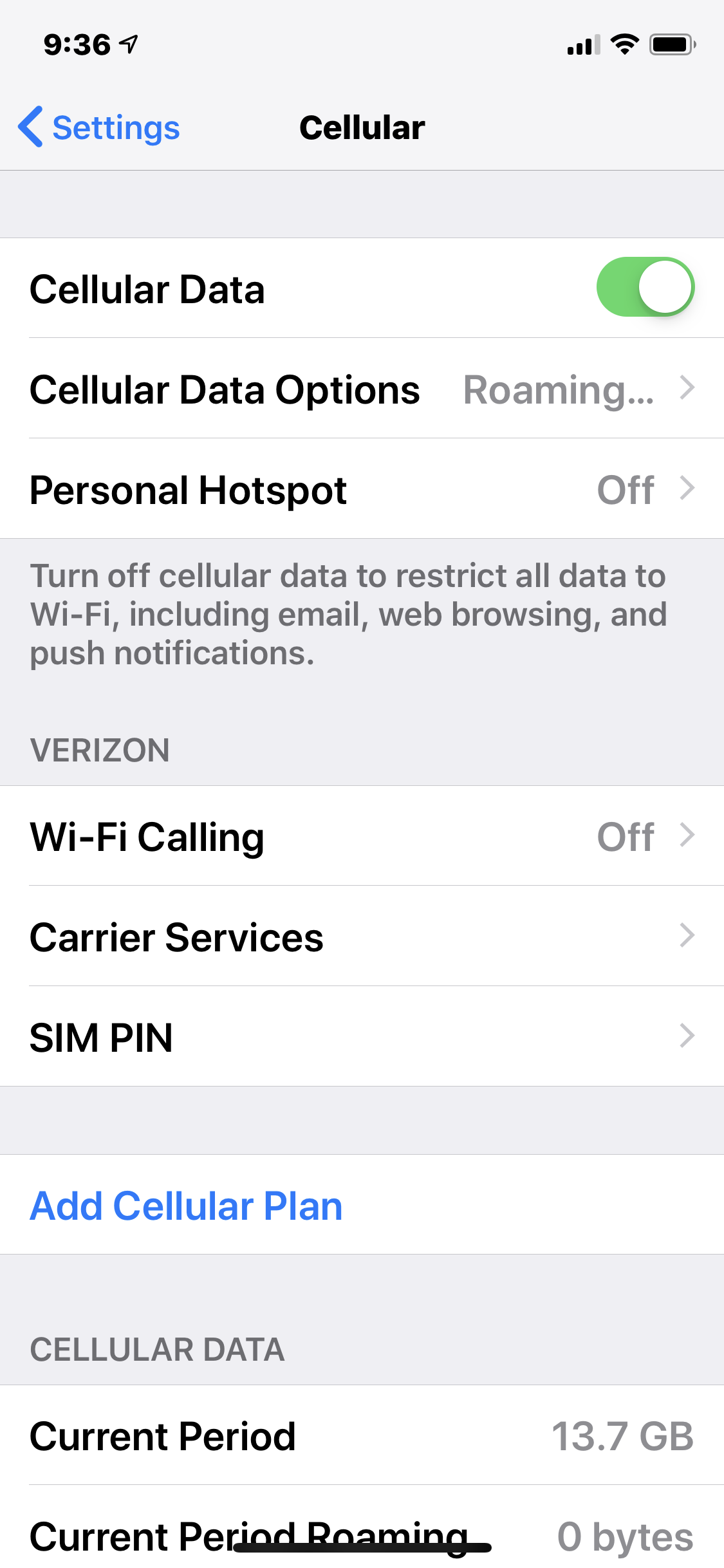Open Personal Hotspot settings

[x=362, y=489]
